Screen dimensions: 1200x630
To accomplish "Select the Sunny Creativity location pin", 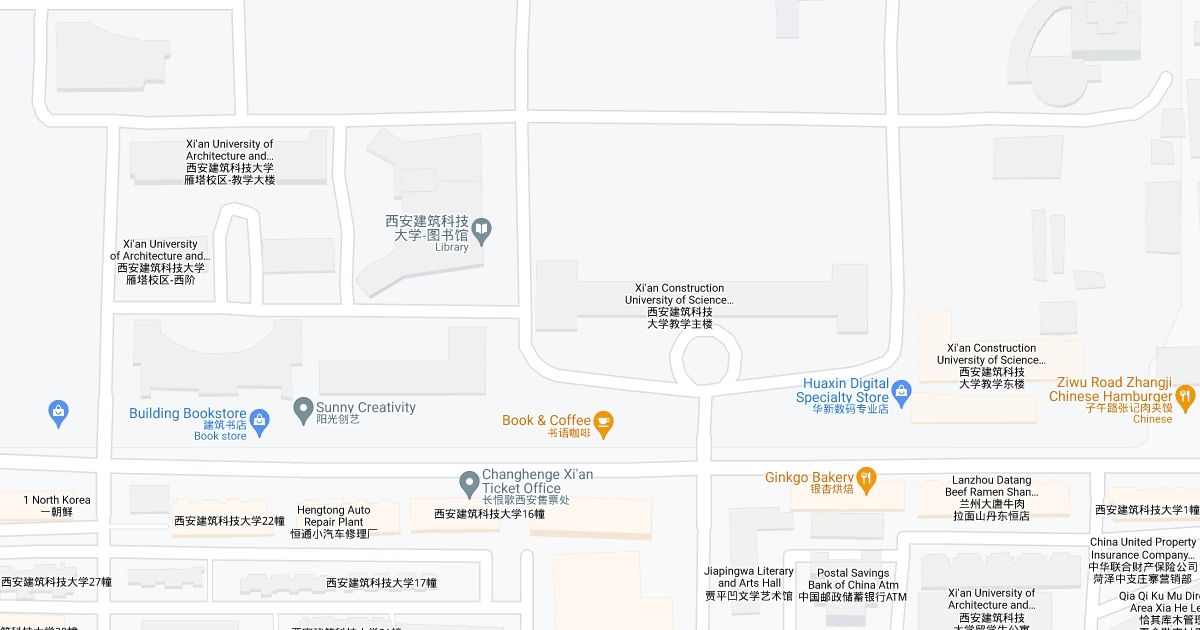I will [303, 409].
